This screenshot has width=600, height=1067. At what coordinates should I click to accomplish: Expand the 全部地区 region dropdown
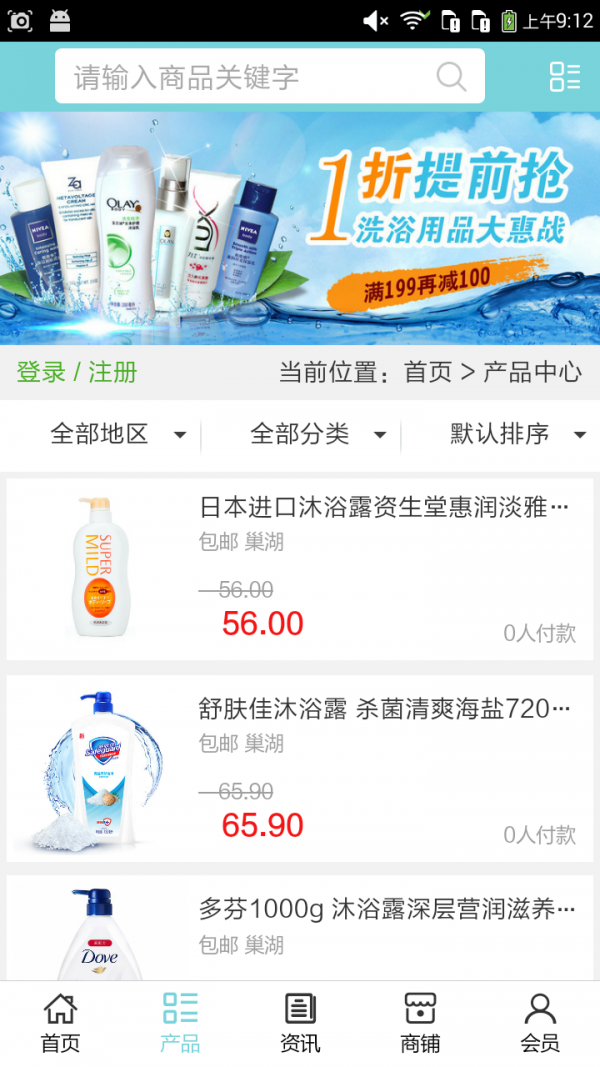[x=117, y=434]
